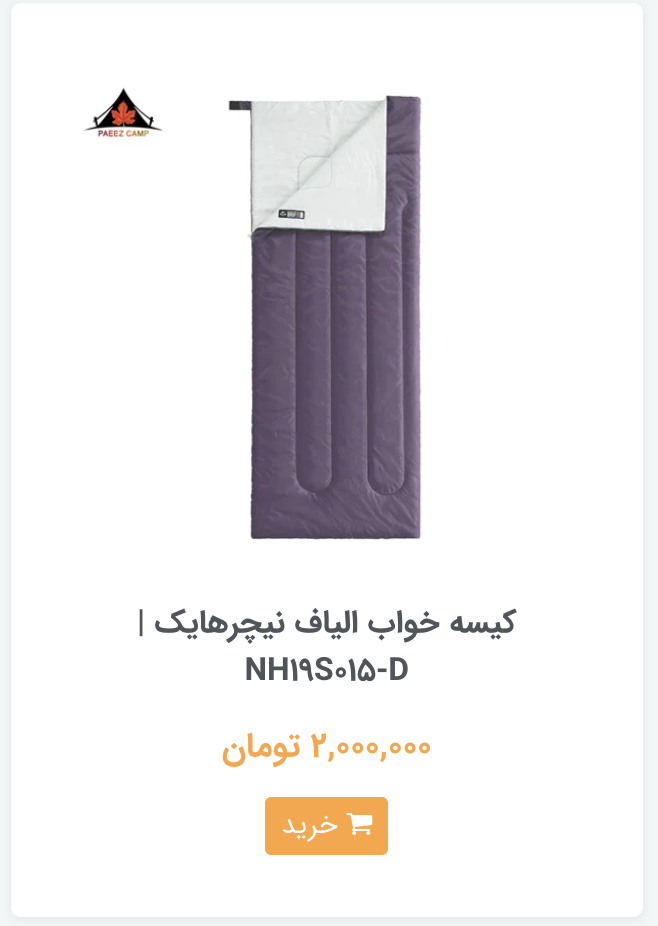
Task: Tap the orange خرید buy button
Action: coord(326,825)
